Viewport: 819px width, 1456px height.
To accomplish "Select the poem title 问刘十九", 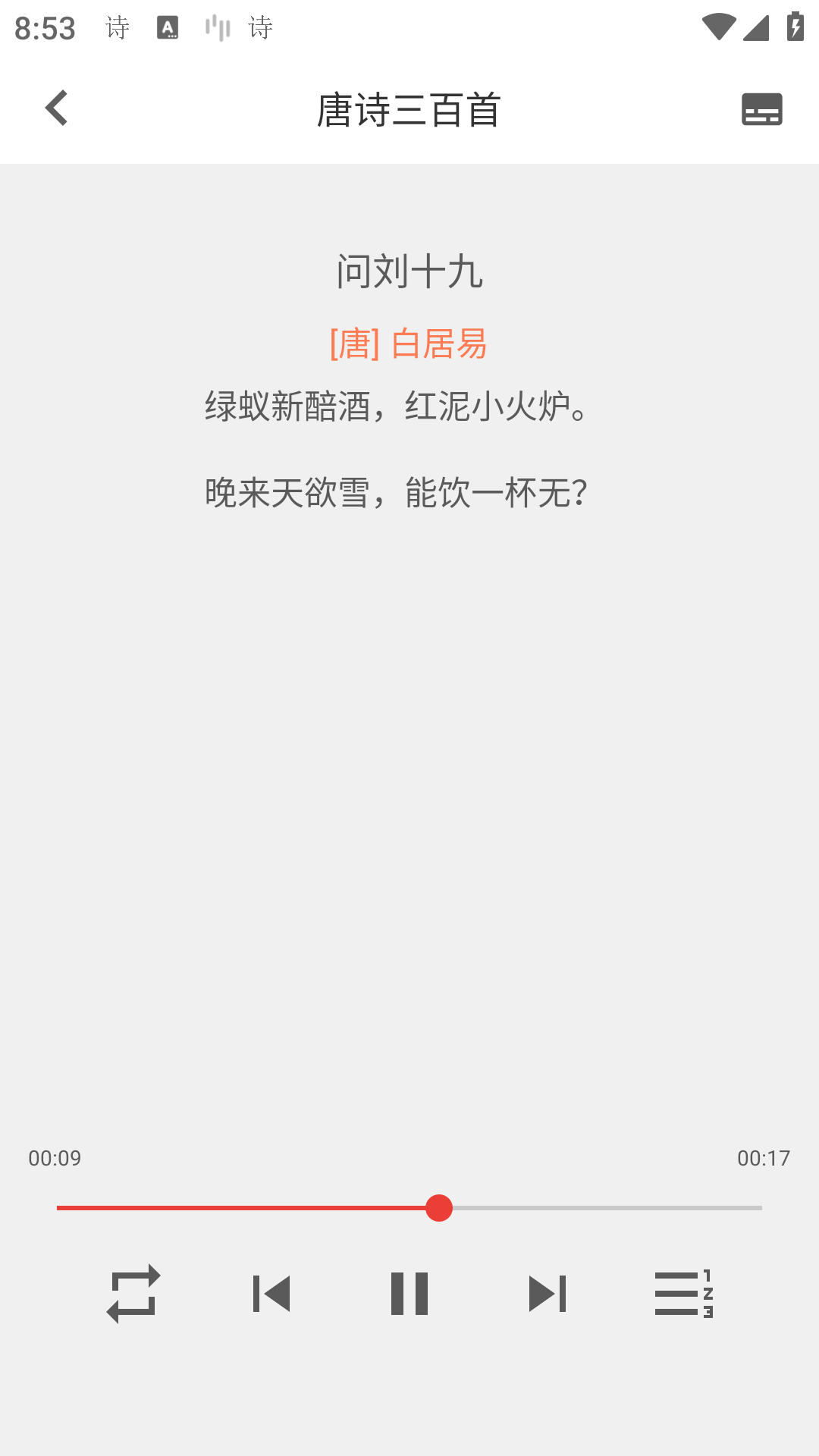I will pyautogui.click(x=409, y=271).
